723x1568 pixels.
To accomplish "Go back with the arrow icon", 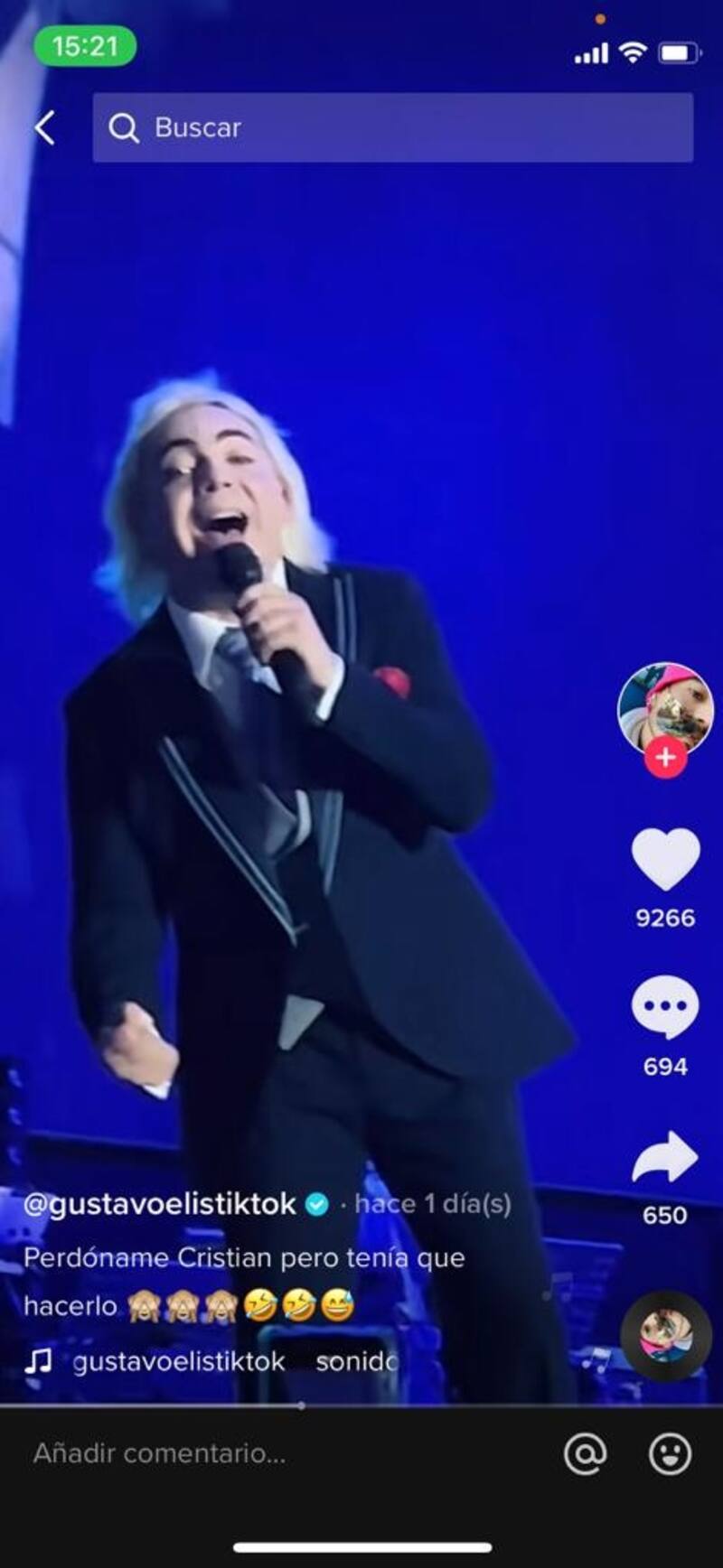I will click(x=45, y=127).
